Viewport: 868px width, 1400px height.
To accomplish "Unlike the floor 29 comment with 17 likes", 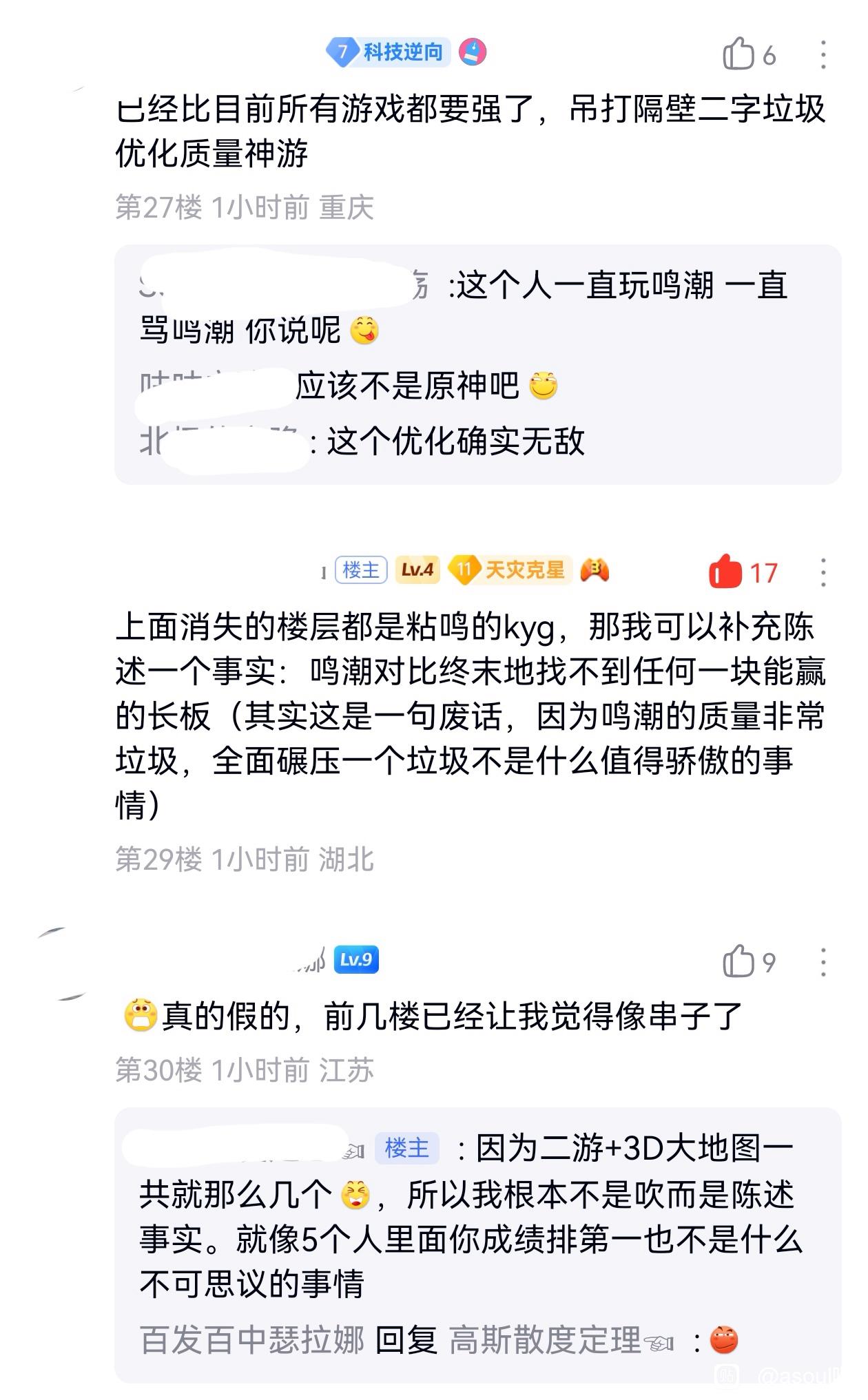I will pyautogui.click(x=743, y=572).
